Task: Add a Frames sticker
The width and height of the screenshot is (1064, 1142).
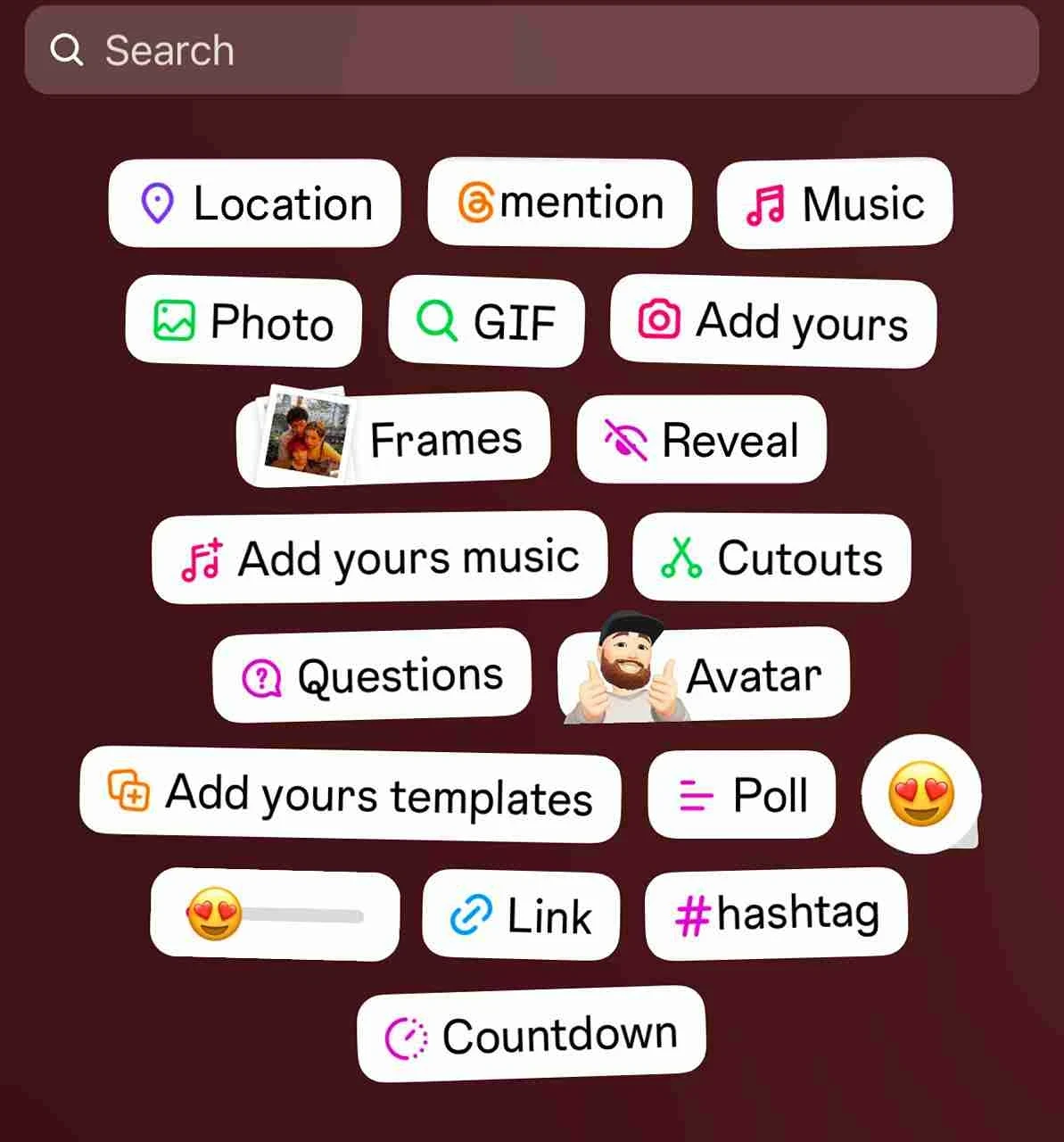Action: [393, 439]
